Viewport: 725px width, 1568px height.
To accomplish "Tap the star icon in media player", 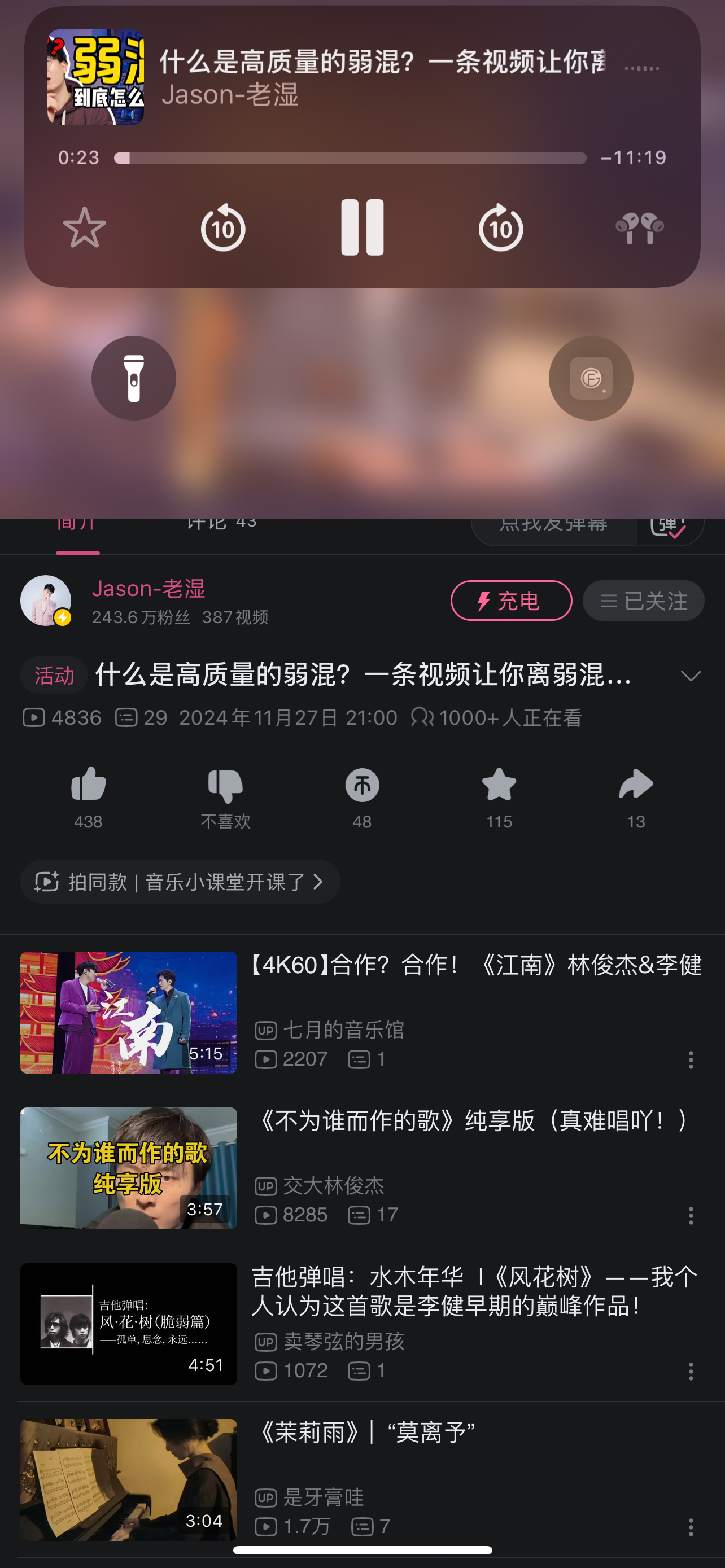I will [85, 227].
